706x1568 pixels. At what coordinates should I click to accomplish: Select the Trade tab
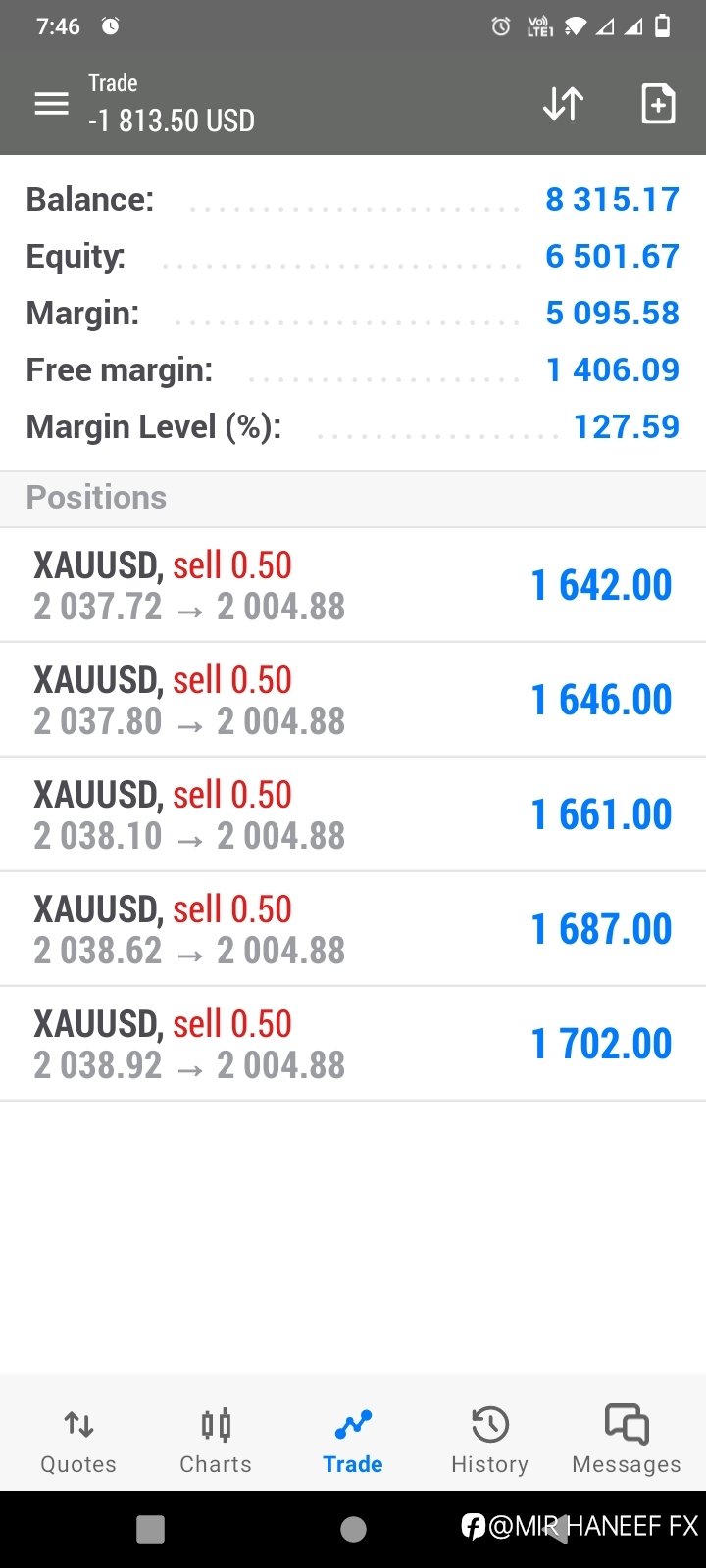tap(353, 1441)
